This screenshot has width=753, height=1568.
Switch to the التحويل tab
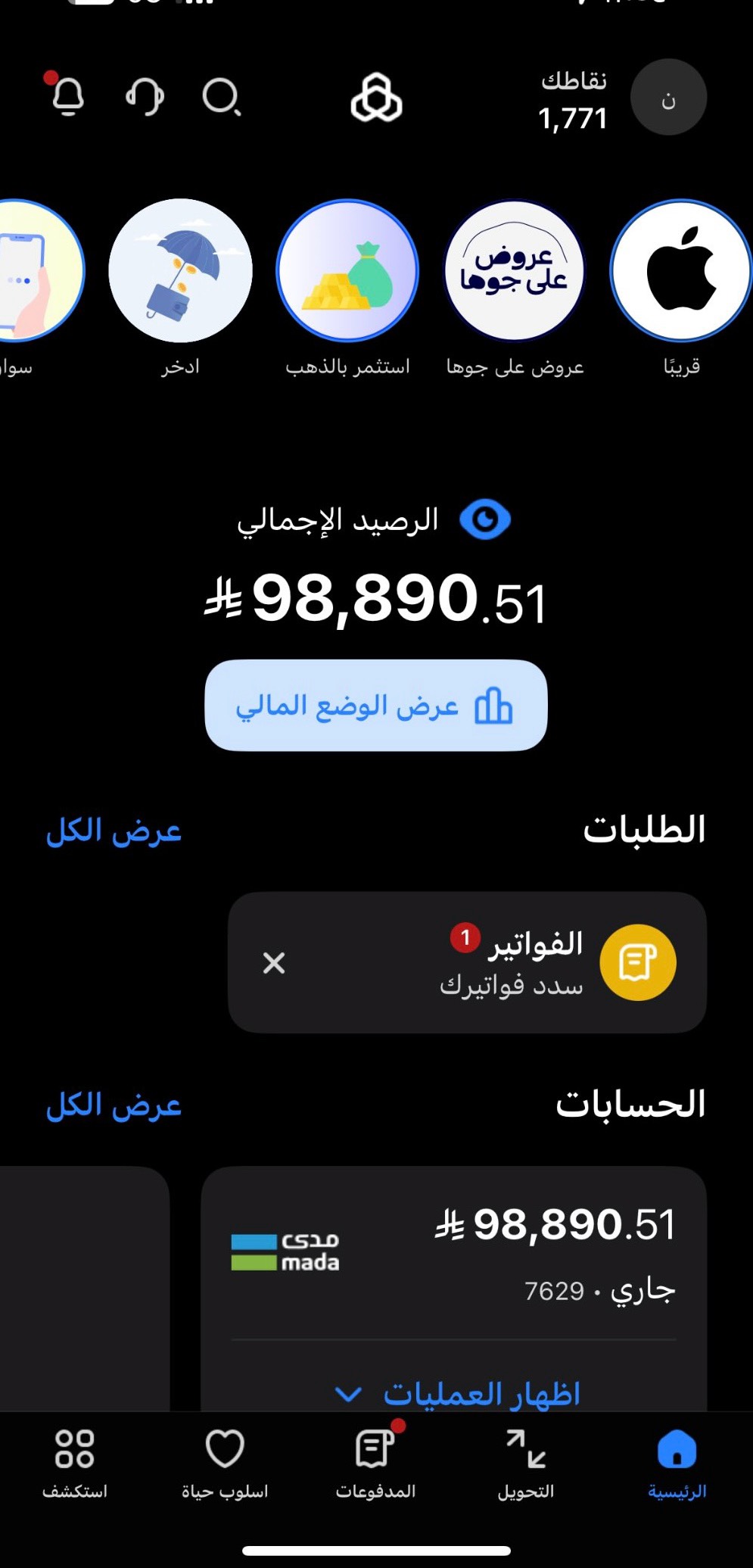pos(526,1463)
